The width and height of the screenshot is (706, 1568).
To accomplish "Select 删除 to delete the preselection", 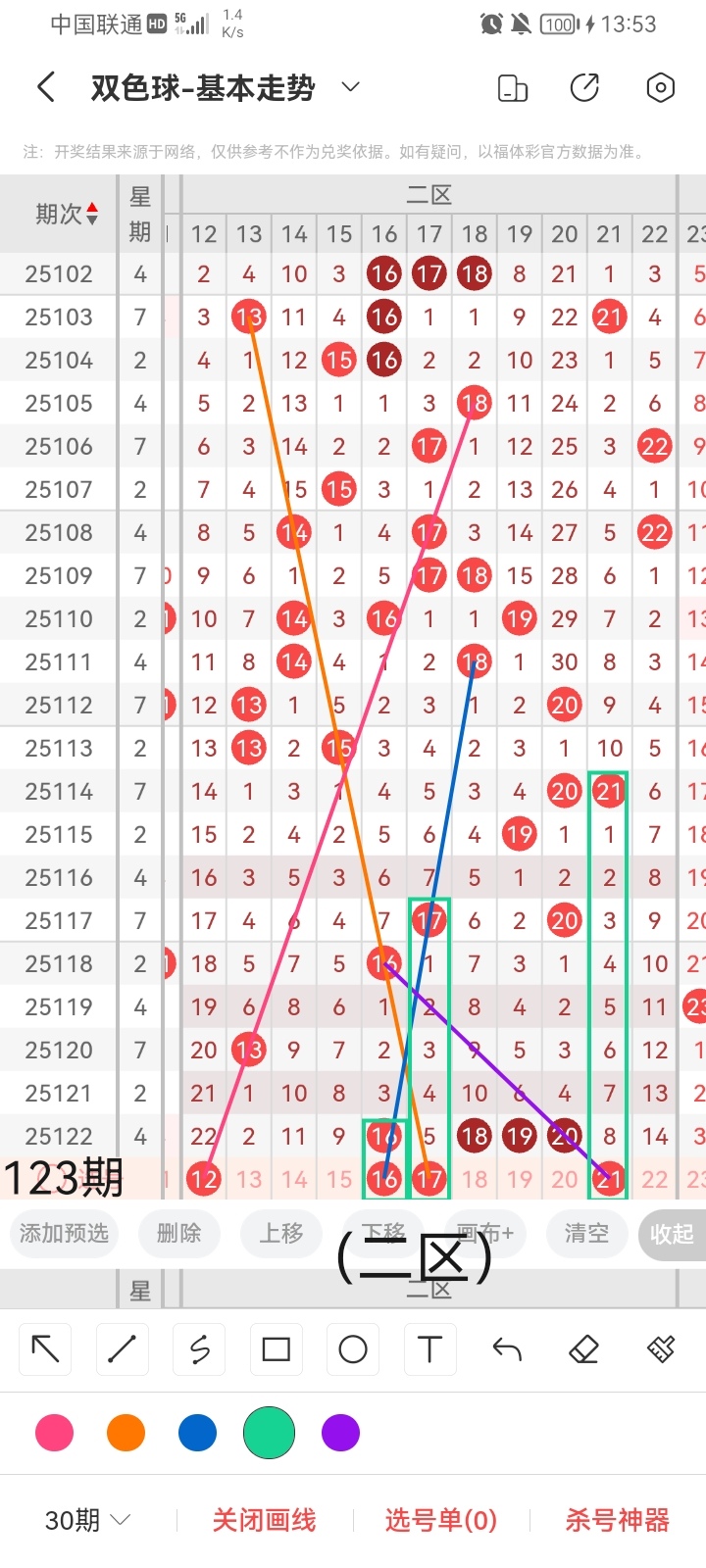I will 178,1233.
